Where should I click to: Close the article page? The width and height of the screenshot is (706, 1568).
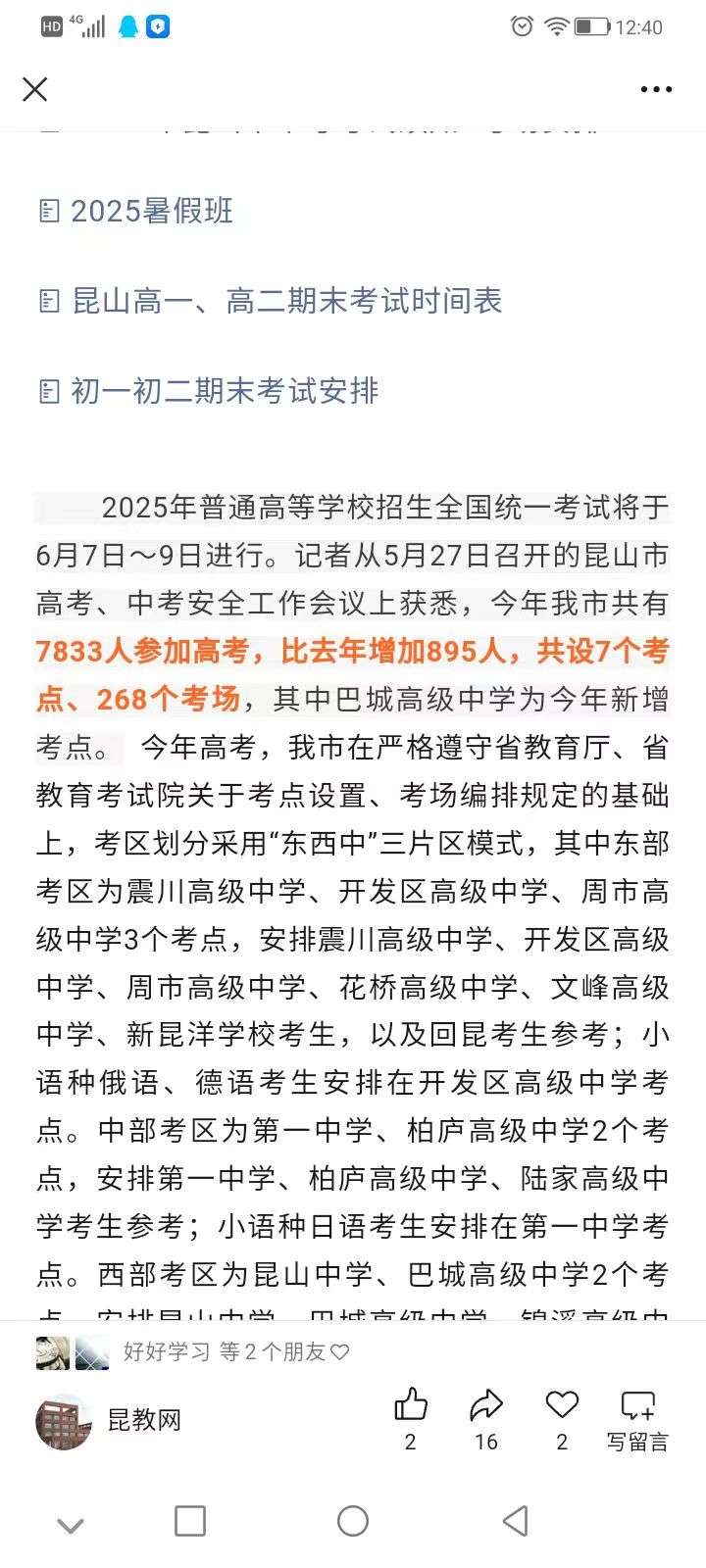tap(35, 89)
